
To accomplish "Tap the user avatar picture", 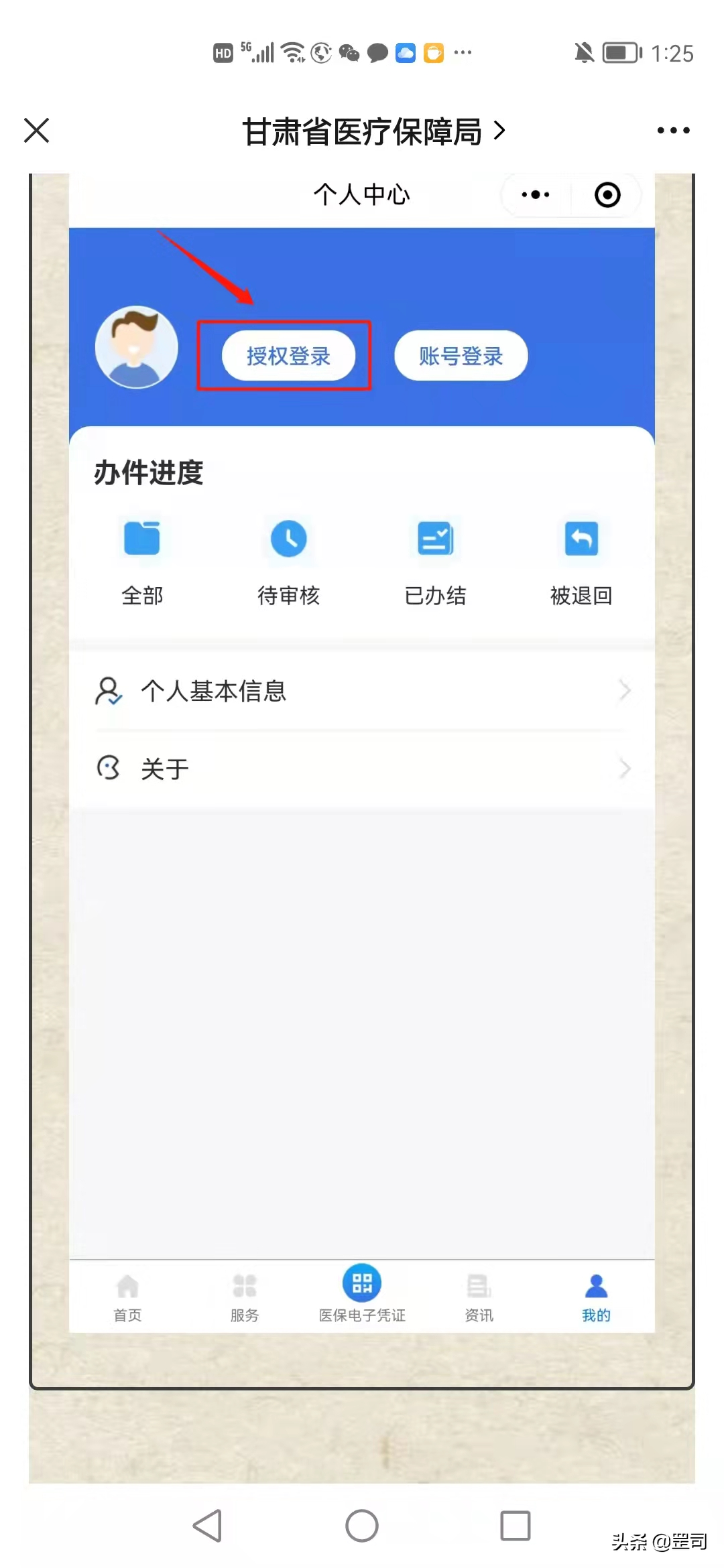I will click(136, 347).
